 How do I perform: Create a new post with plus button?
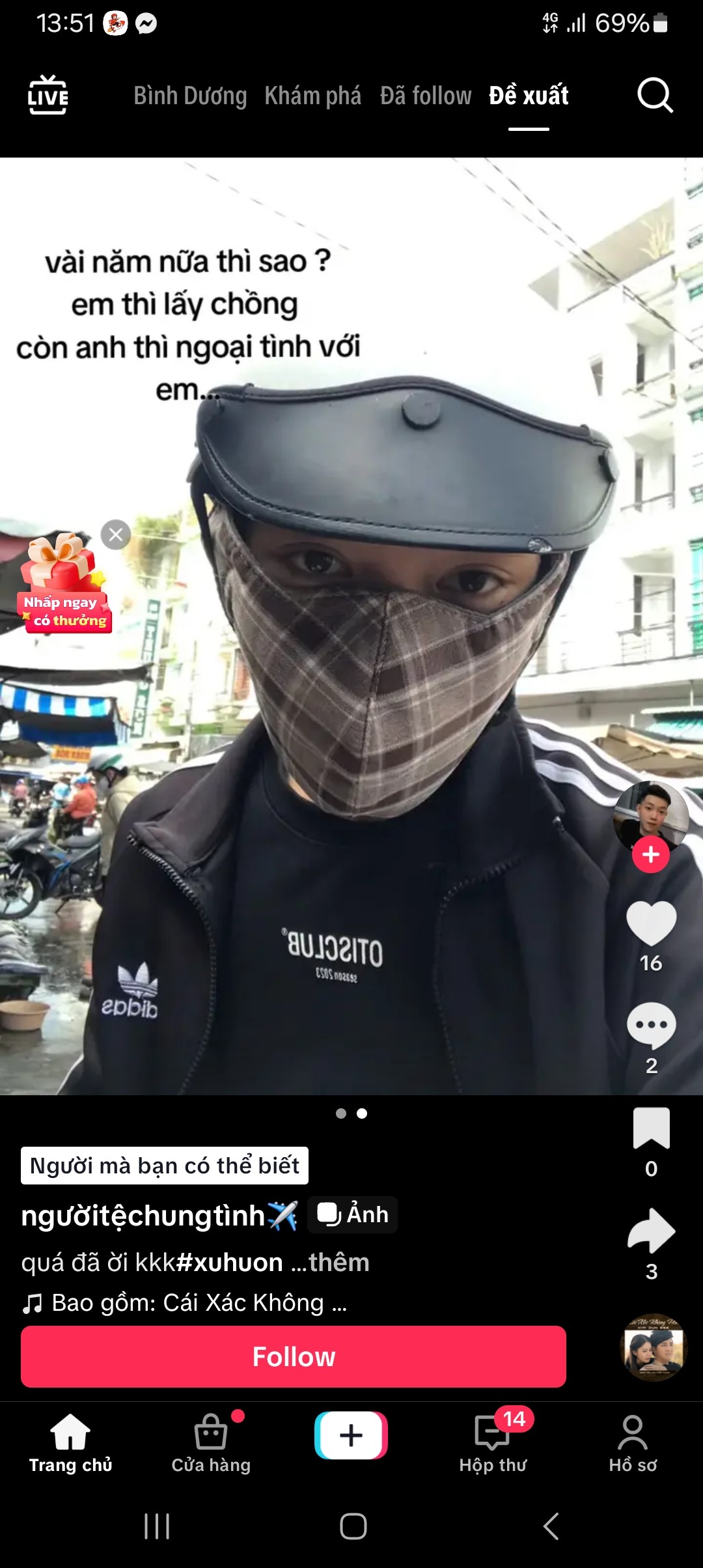[351, 1435]
